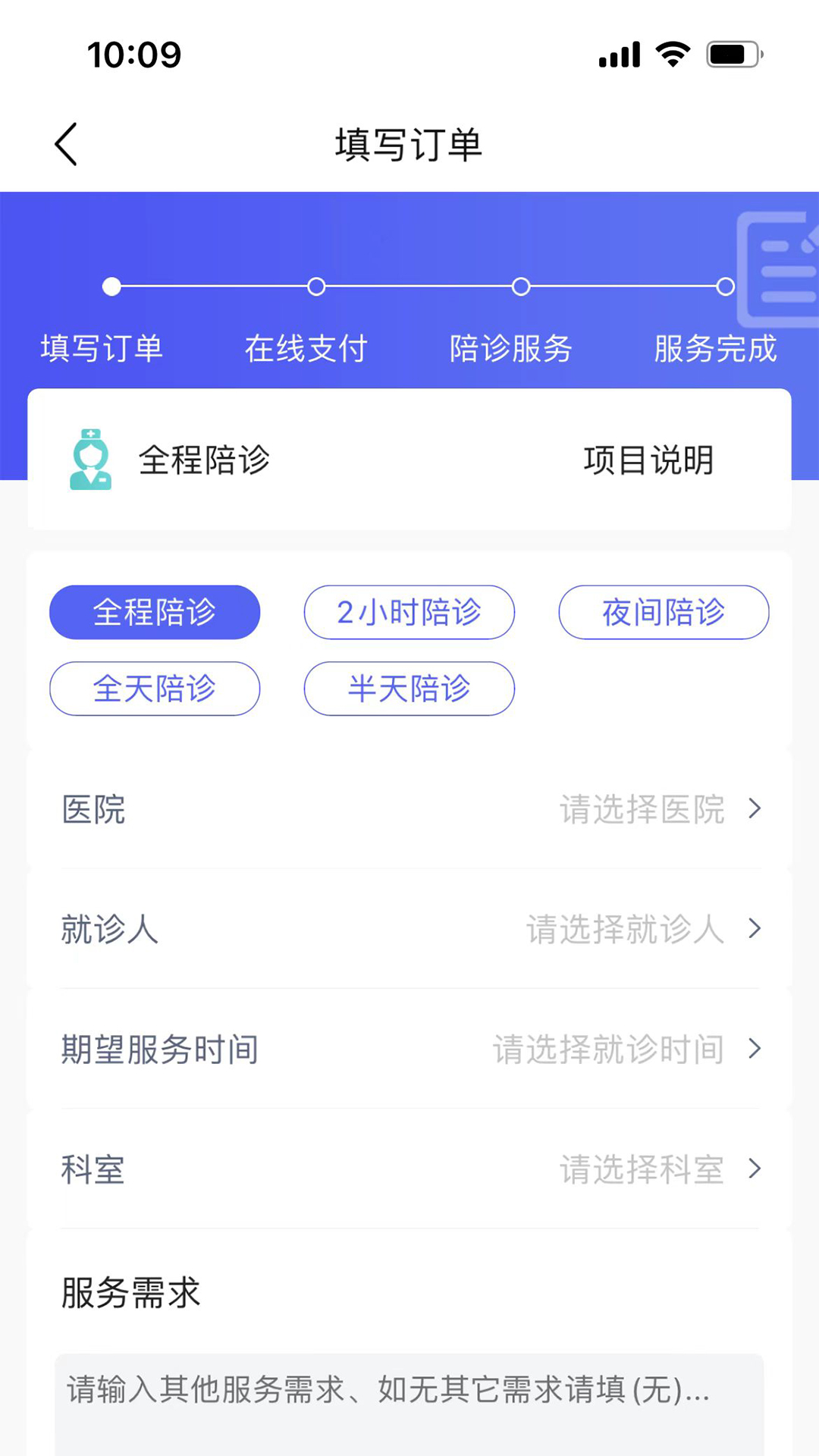Select the 夜间陪诊 service option
The height and width of the screenshot is (1456, 819).
click(663, 612)
